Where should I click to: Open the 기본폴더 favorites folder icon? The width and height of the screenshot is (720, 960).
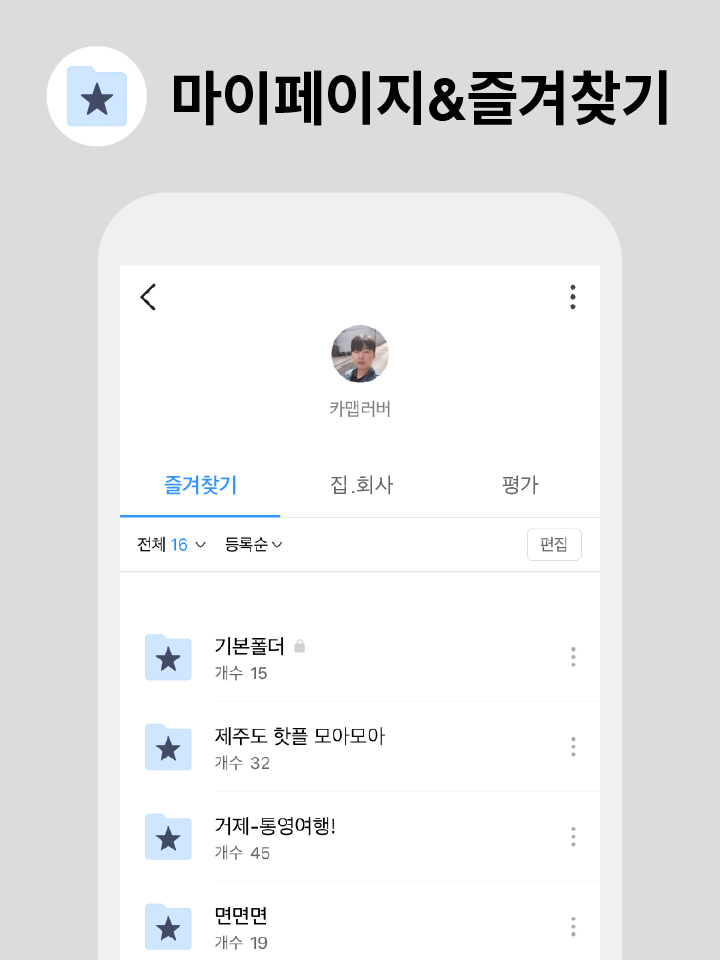tap(168, 657)
